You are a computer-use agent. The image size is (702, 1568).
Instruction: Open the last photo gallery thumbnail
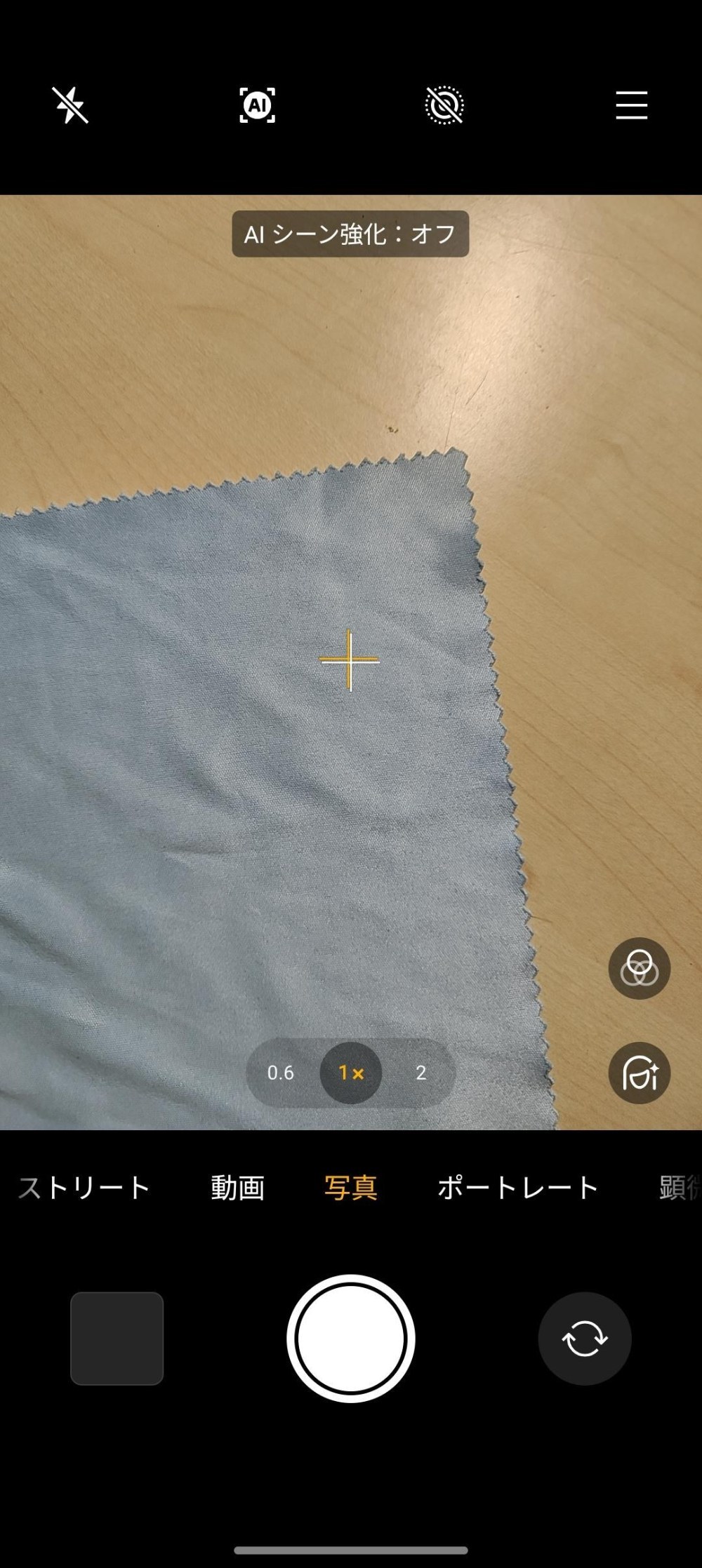coord(117,1339)
